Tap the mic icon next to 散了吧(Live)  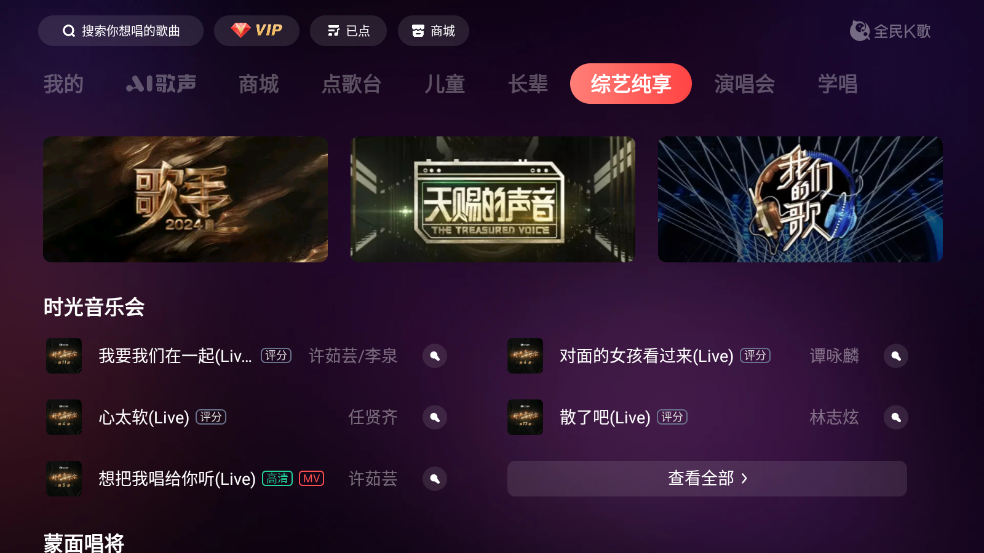tap(895, 417)
